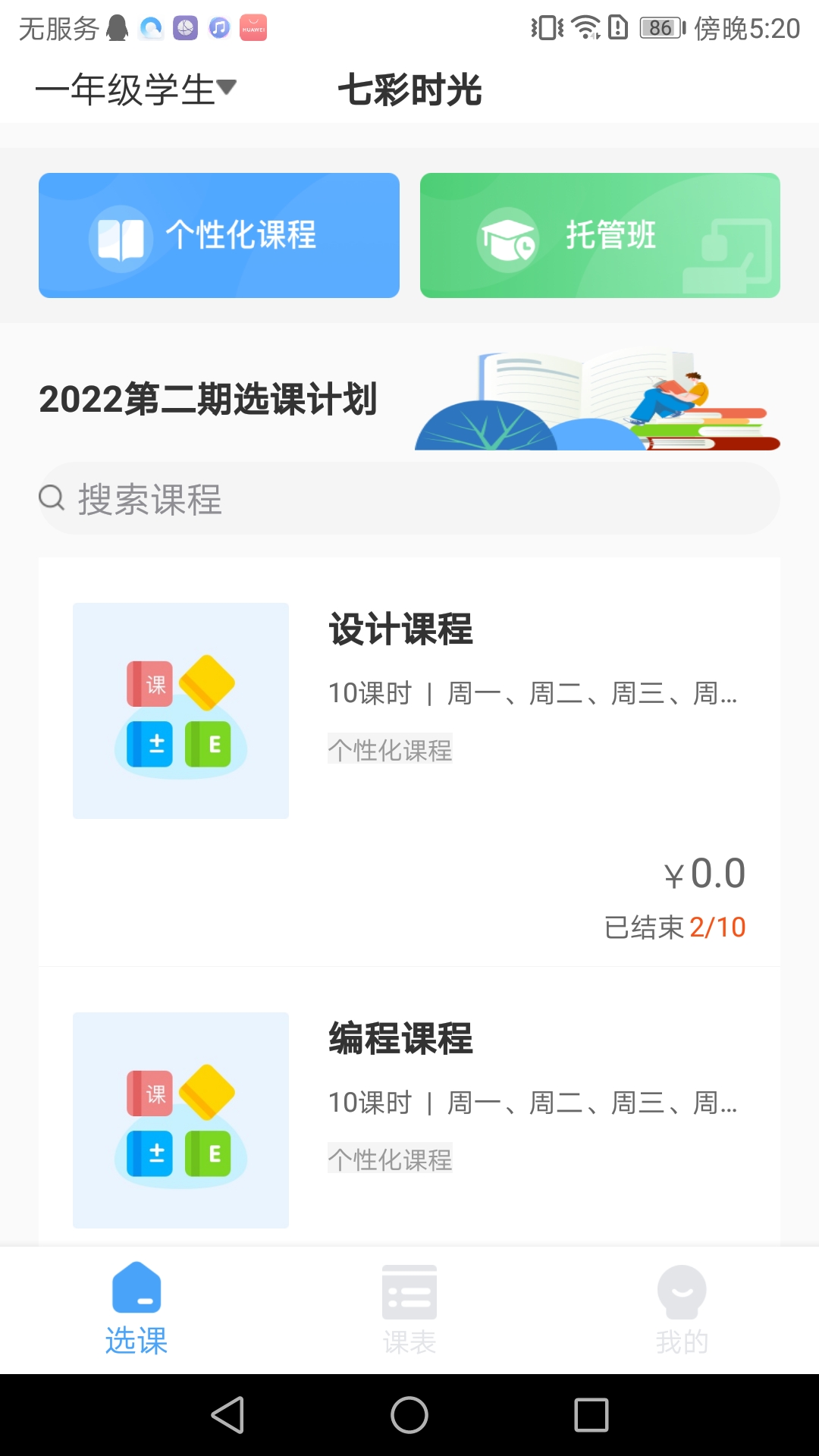This screenshot has width=819, height=1456.
Task: Open the 个性化课程 category
Action: (219, 235)
